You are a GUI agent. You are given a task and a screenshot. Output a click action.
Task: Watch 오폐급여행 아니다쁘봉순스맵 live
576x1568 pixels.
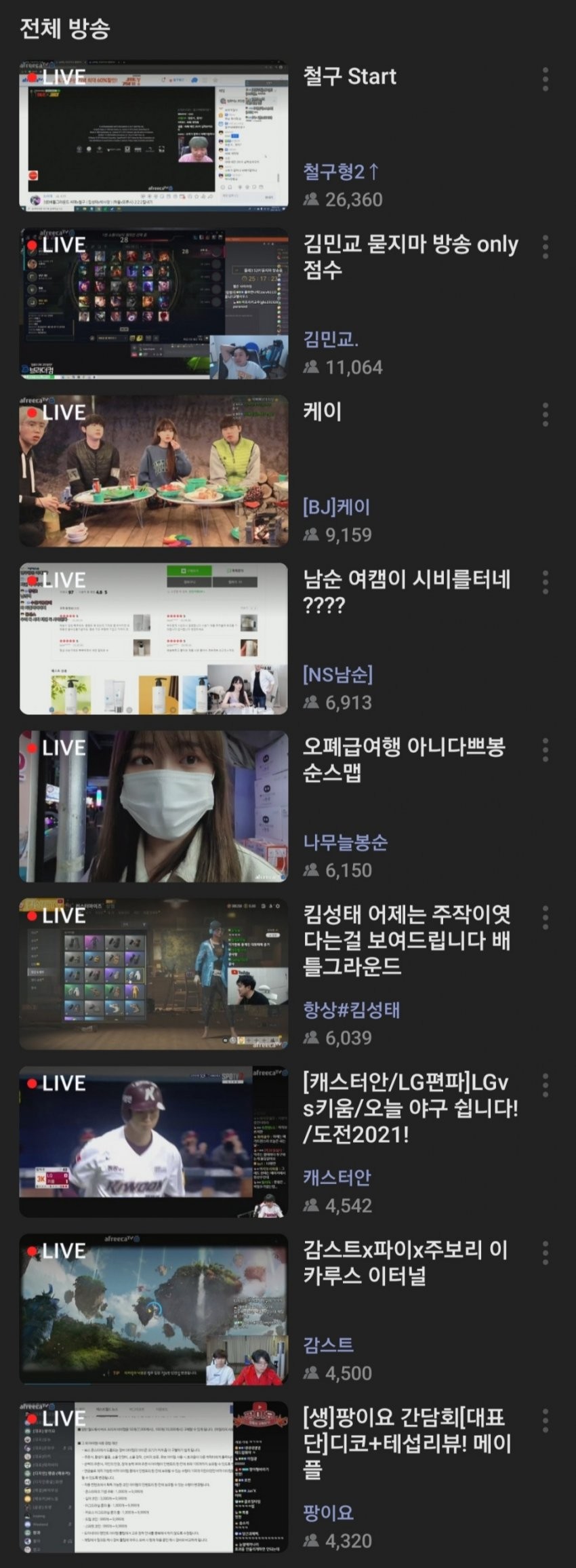click(154, 806)
